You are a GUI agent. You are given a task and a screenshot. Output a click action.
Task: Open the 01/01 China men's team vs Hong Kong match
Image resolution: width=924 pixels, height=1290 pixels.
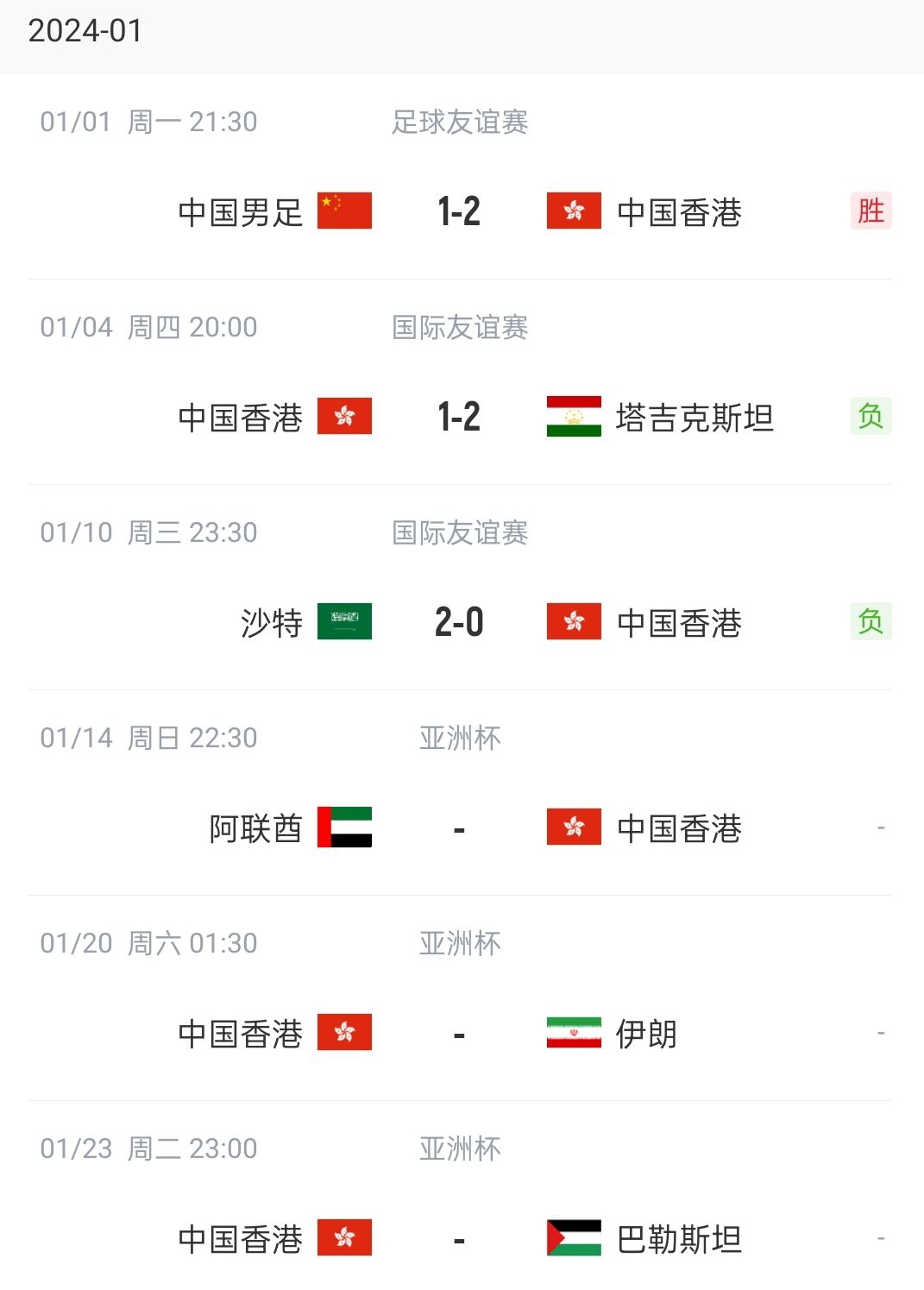click(459, 211)
